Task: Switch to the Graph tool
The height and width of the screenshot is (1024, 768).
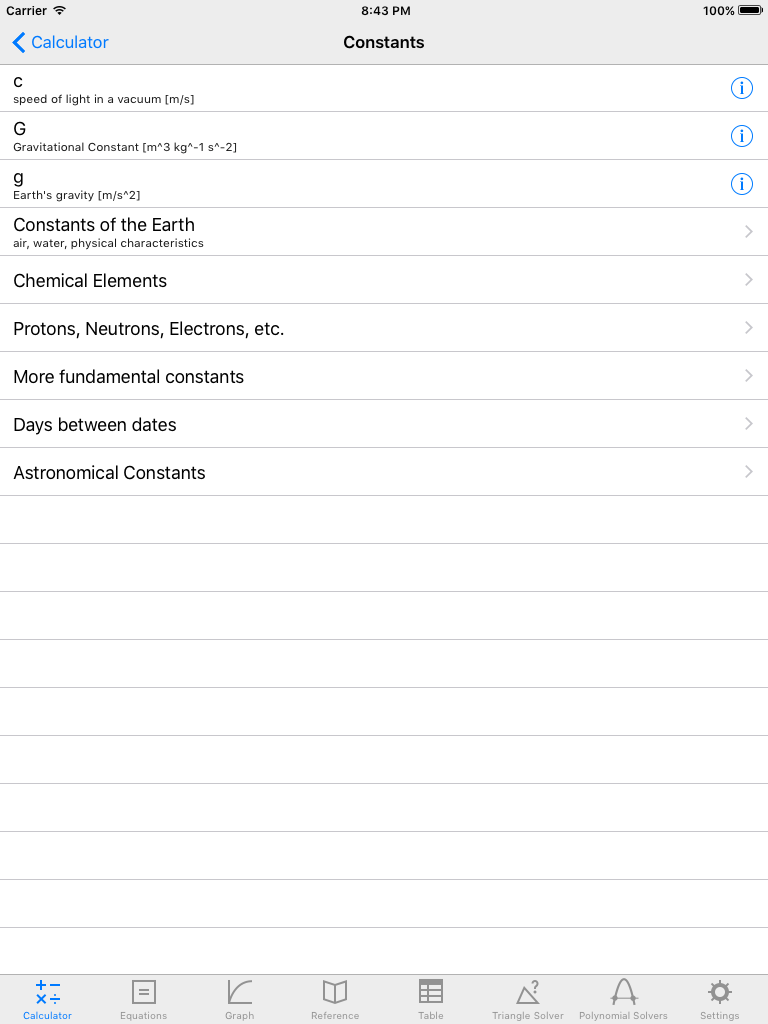Action: point(239,998)
